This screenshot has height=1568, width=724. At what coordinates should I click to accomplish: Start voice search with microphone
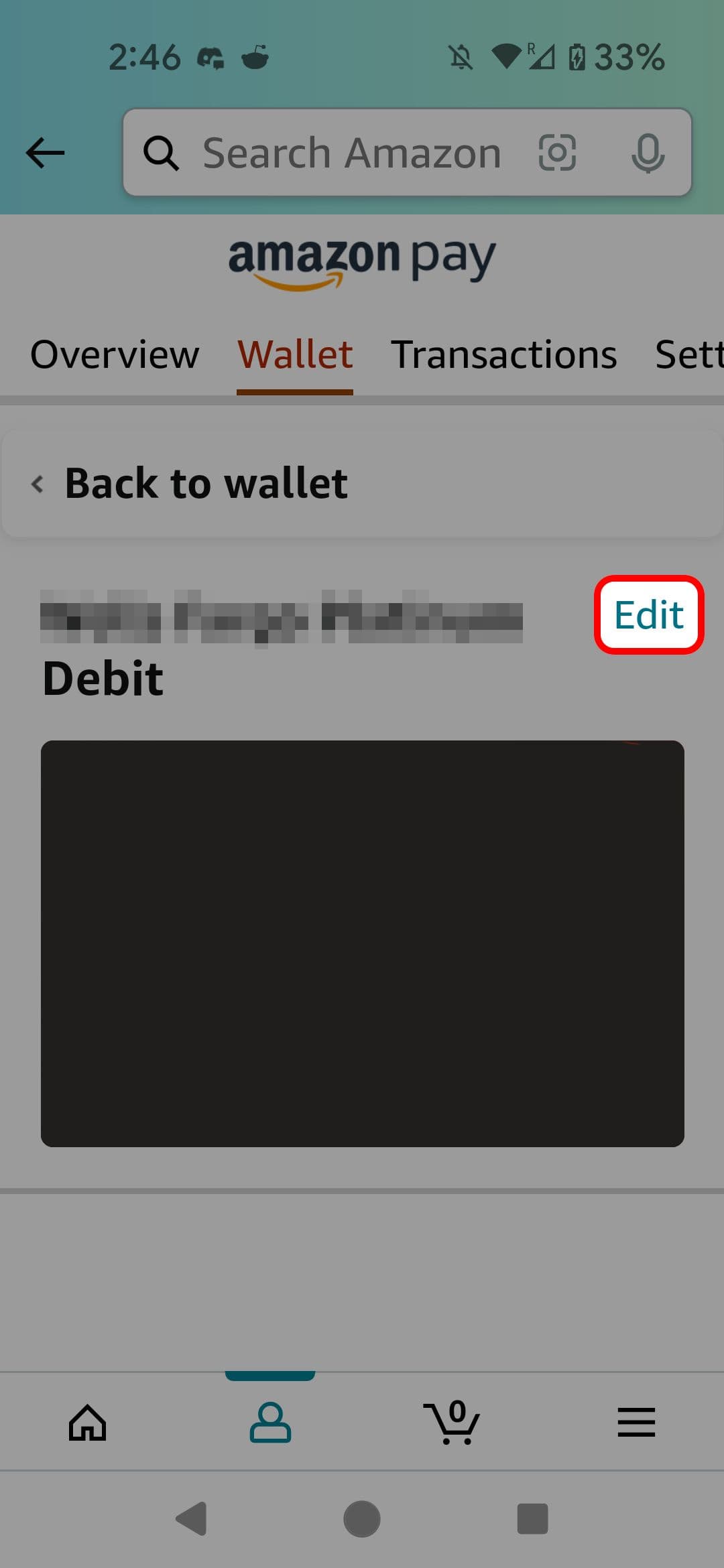[x=648, y=153]
